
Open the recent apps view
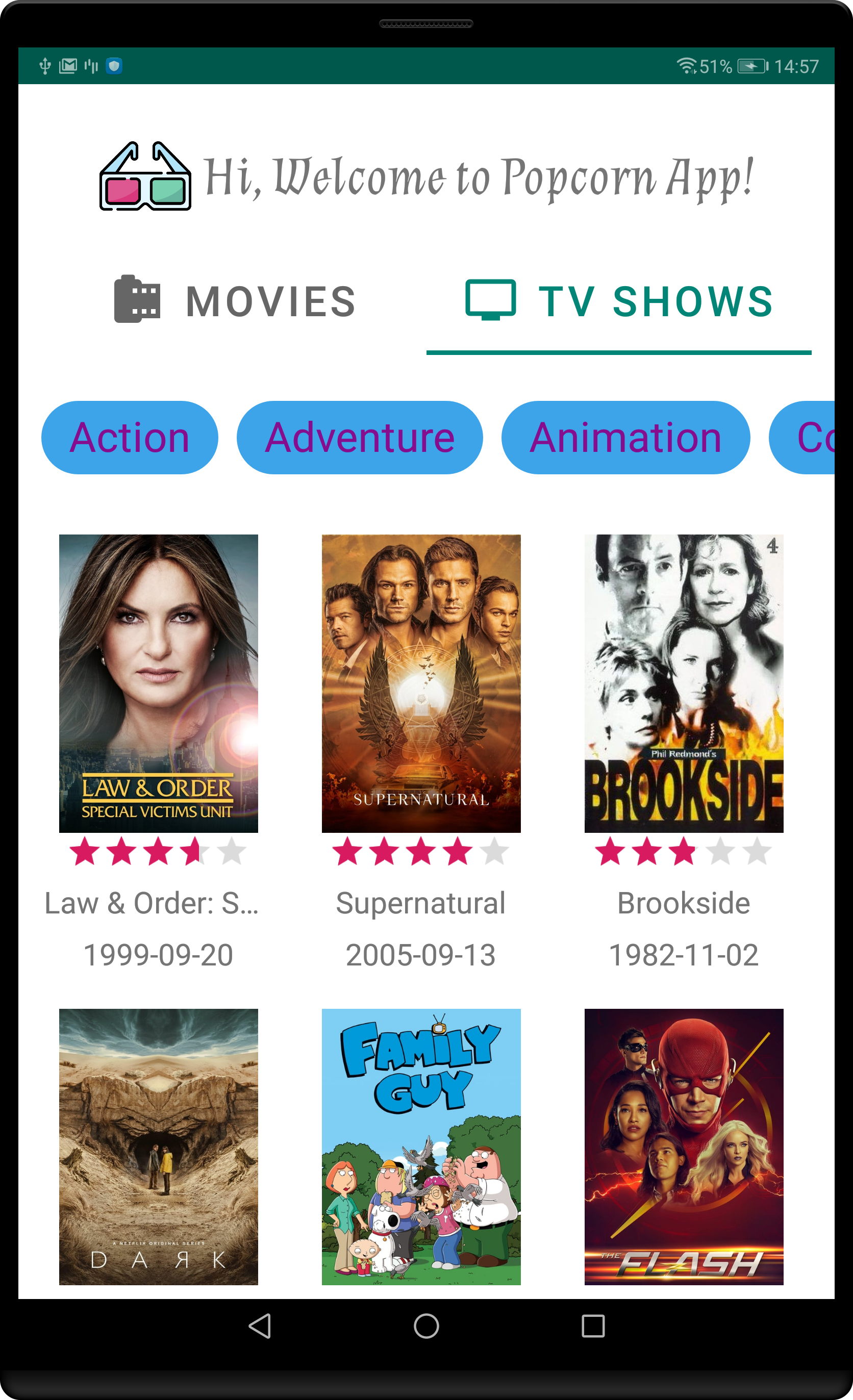click(x=593, y=1326)
